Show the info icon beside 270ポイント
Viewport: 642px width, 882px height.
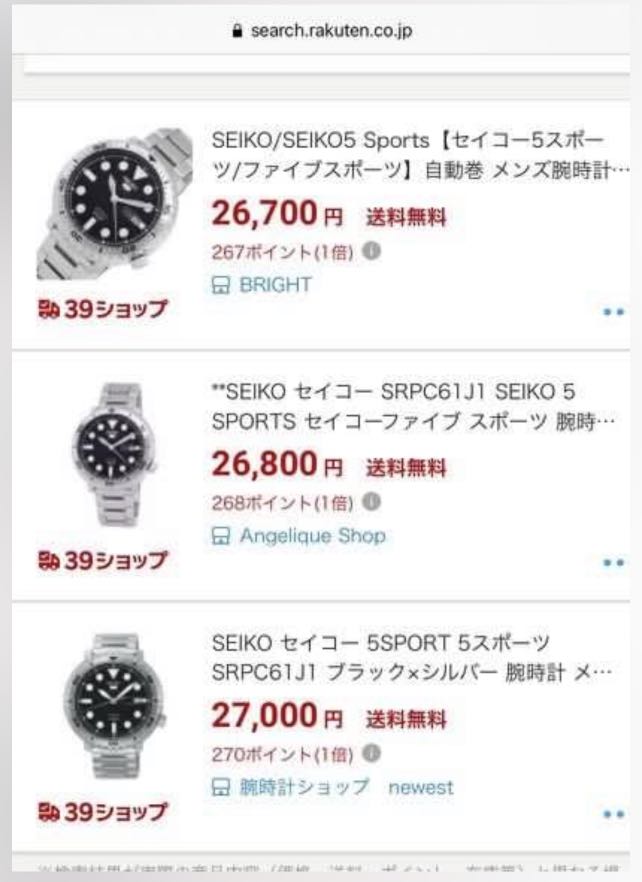point(371,752)
